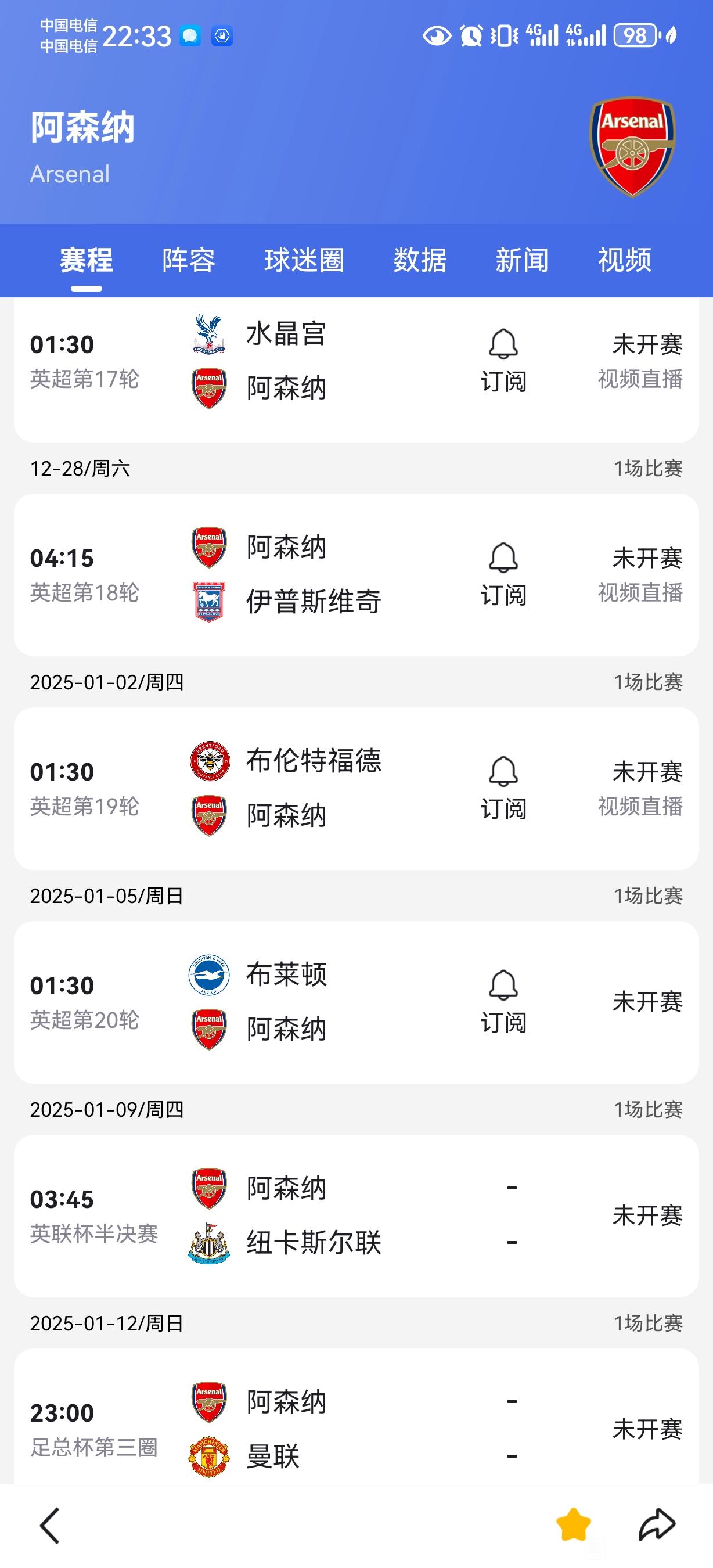Select the 赛程 tab
The width and height of the screenshot is (713, 1568).
click(x=86, y=261)
